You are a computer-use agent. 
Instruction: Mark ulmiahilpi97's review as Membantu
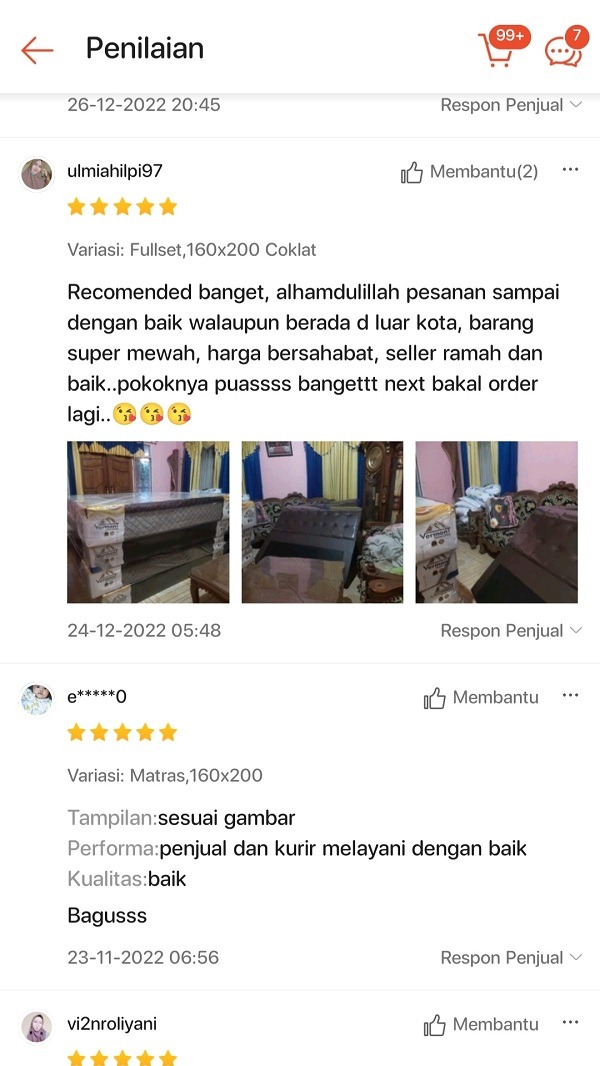click(470, 172)
